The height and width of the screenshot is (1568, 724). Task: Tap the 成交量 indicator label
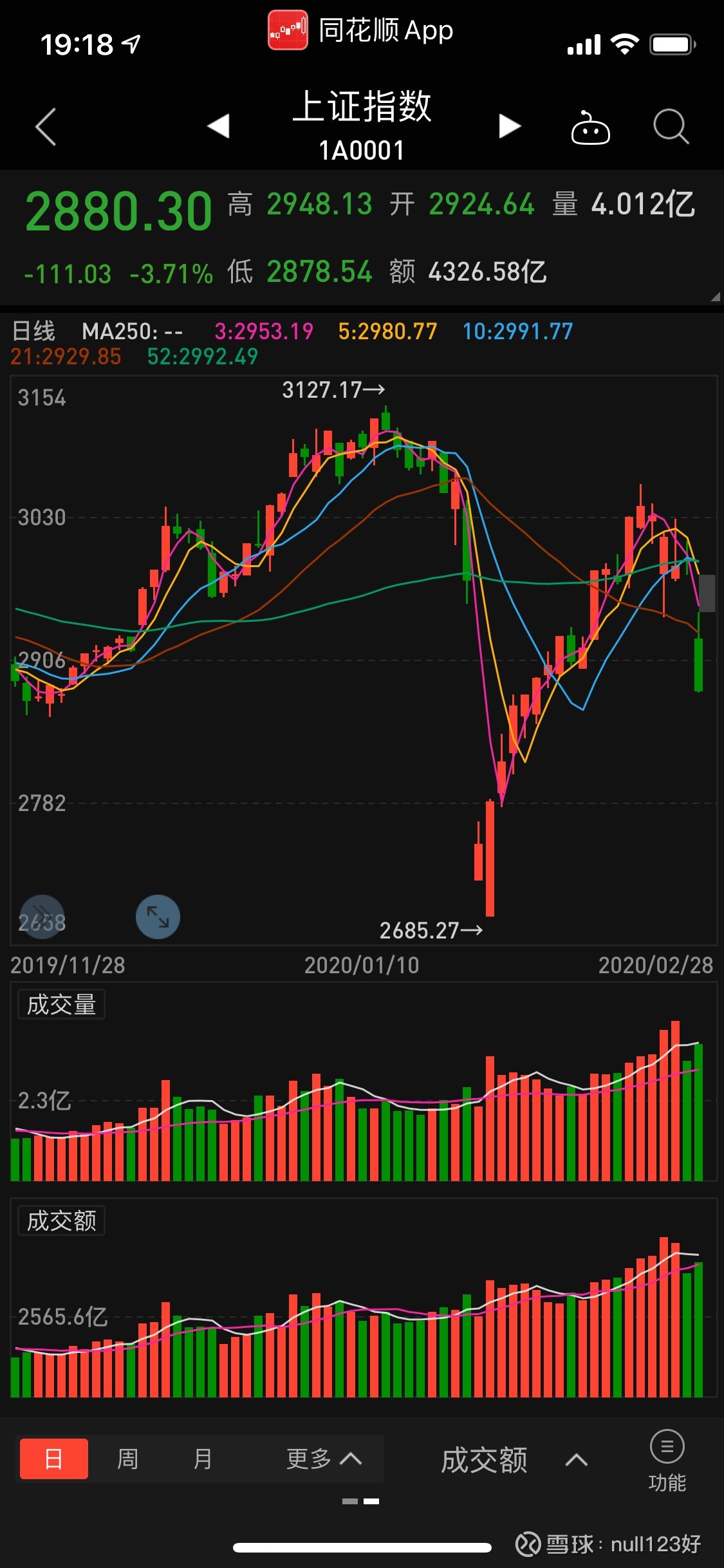tap(61, 1005)
